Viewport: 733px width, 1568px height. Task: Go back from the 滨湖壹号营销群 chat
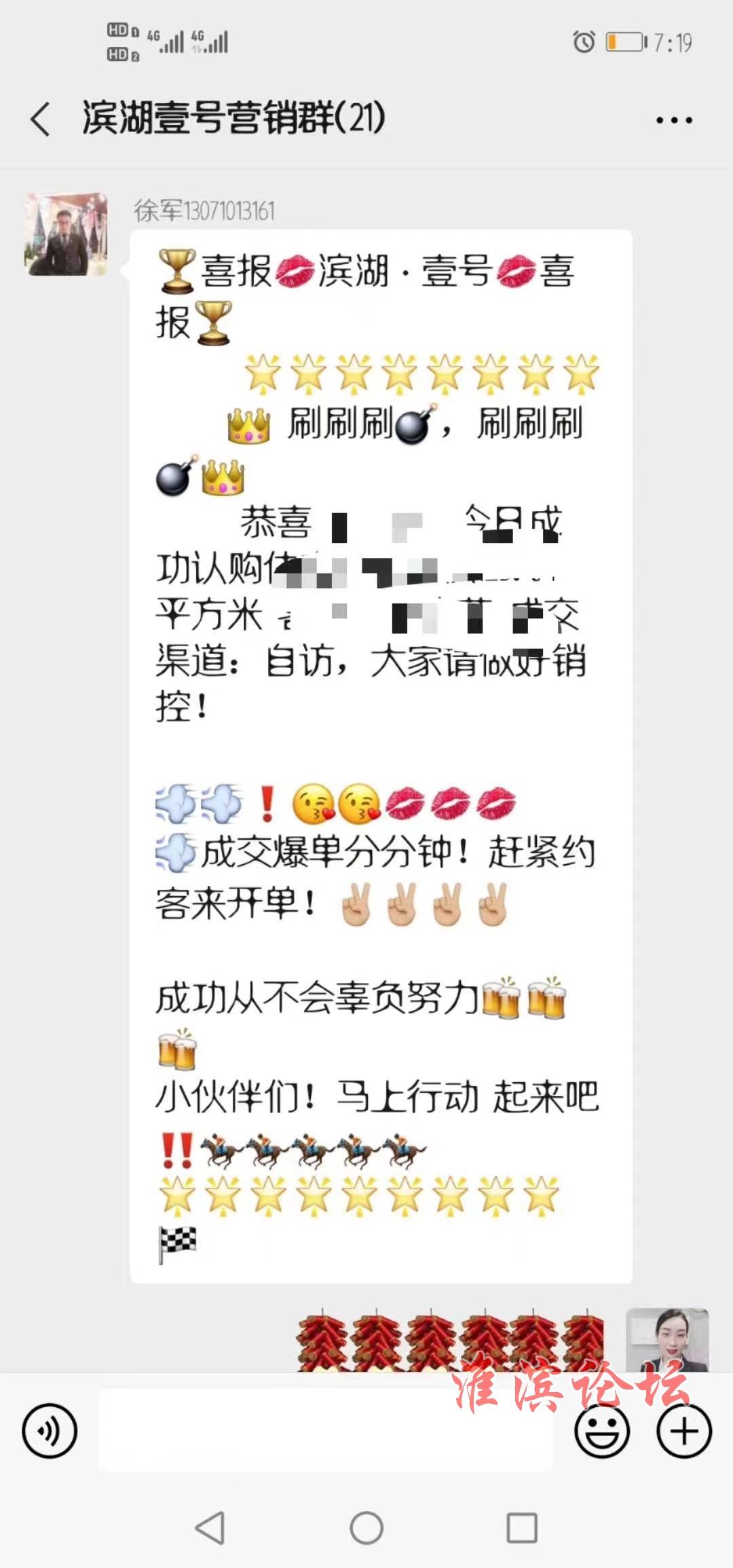tap(41, 119)
